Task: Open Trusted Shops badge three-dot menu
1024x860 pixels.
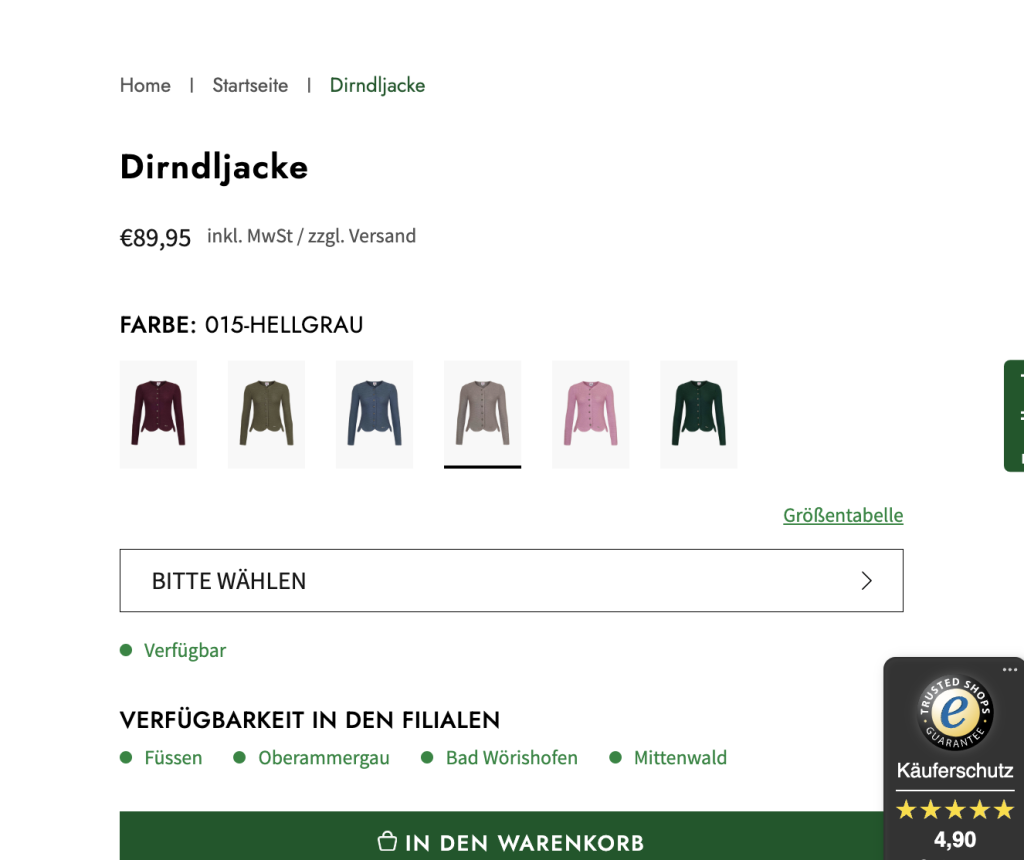Action: (1008, 670)
